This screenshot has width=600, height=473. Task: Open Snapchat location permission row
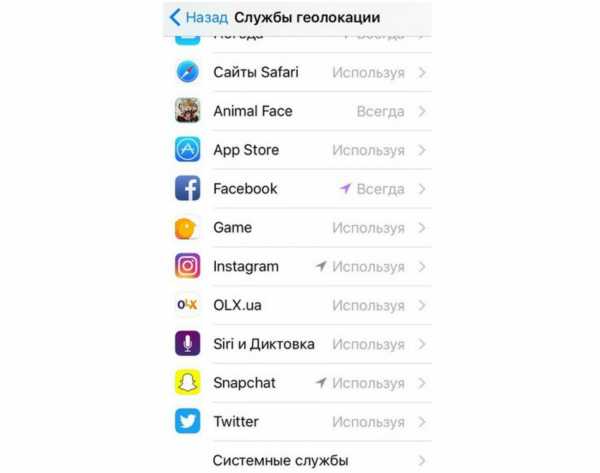click(300, 382)
